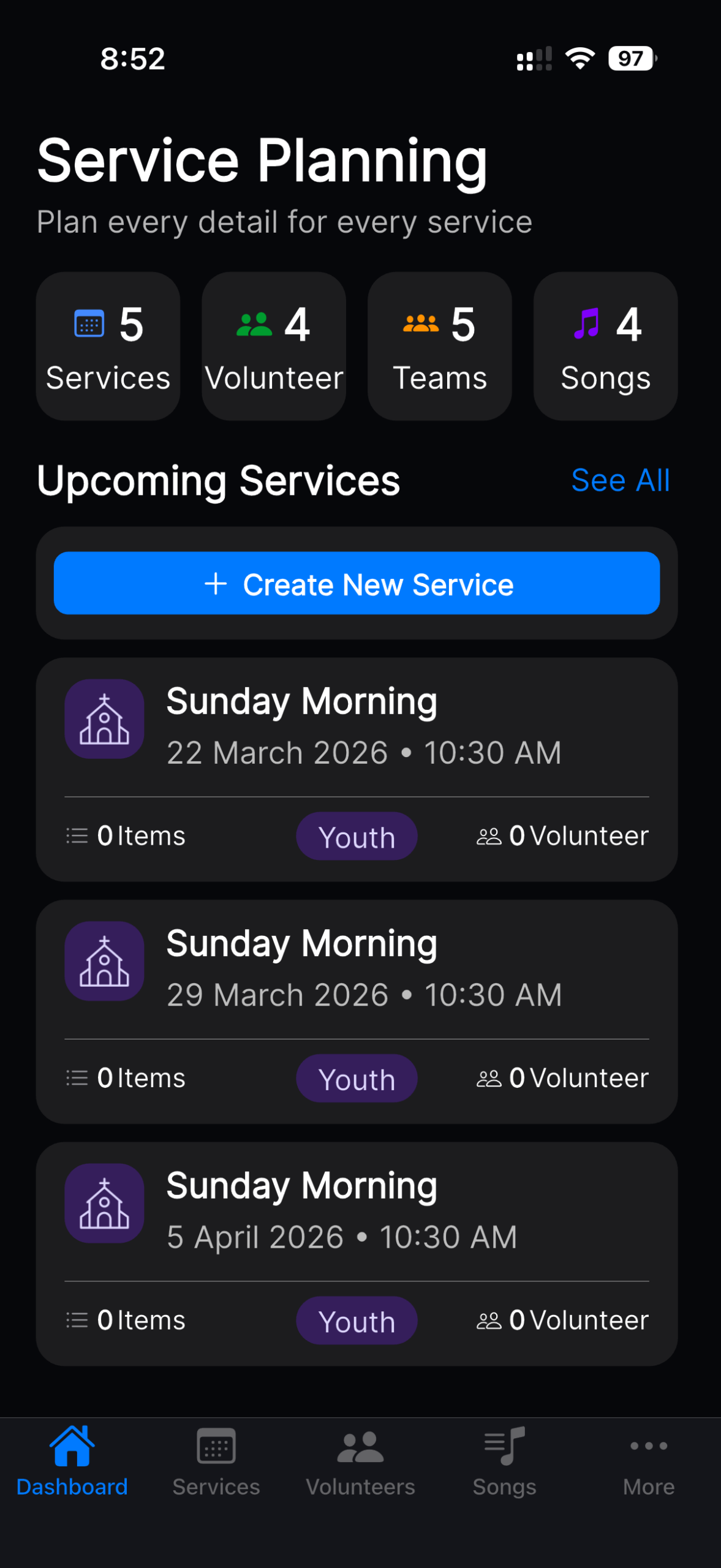Tap the green Volunteer icon showing 4
The height and width of the screenshot is (1568, 721).
[x=254, y=323]
